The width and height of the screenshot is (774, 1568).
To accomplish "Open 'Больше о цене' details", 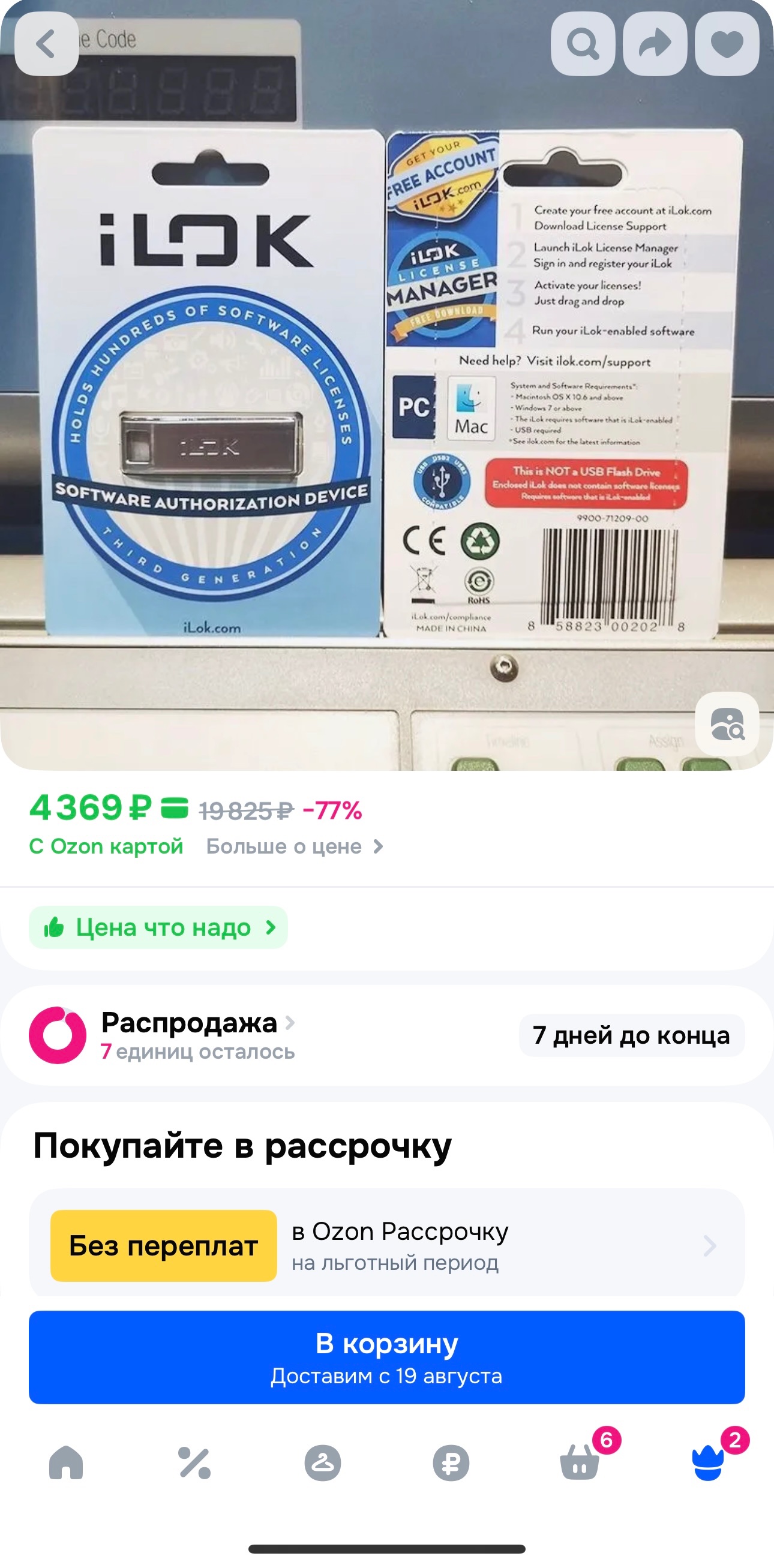I will 295,846.
